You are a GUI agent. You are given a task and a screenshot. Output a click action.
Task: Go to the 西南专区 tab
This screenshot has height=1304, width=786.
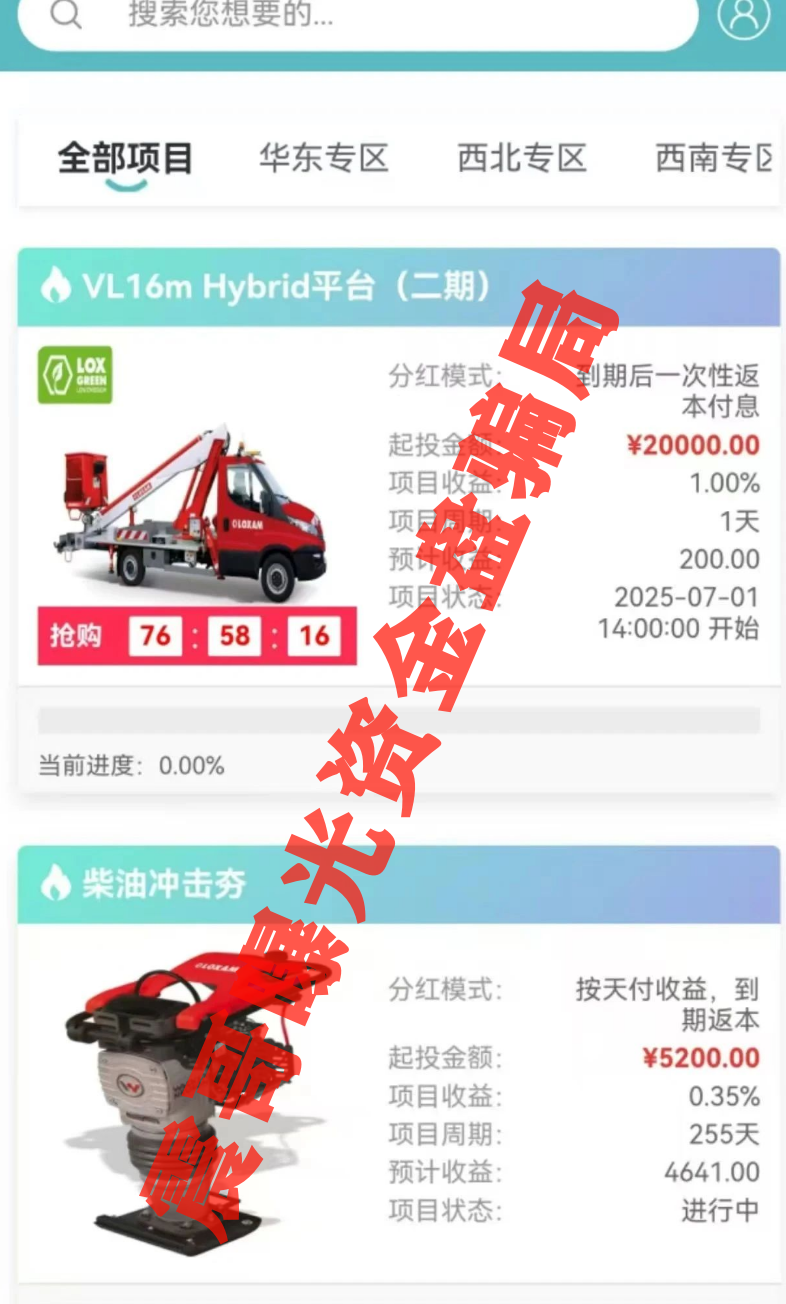click(714, 158)
